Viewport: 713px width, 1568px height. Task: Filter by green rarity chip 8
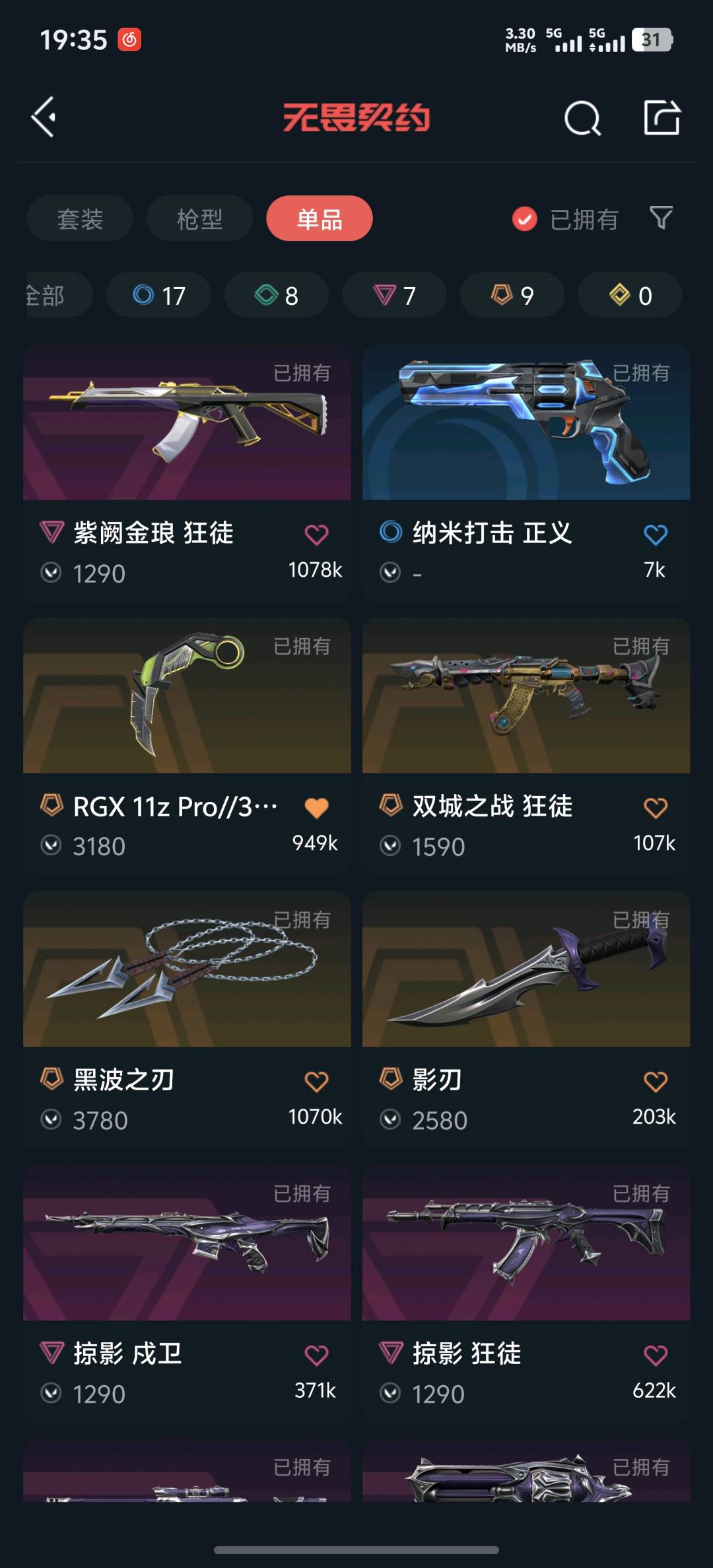tap(277, 295)
